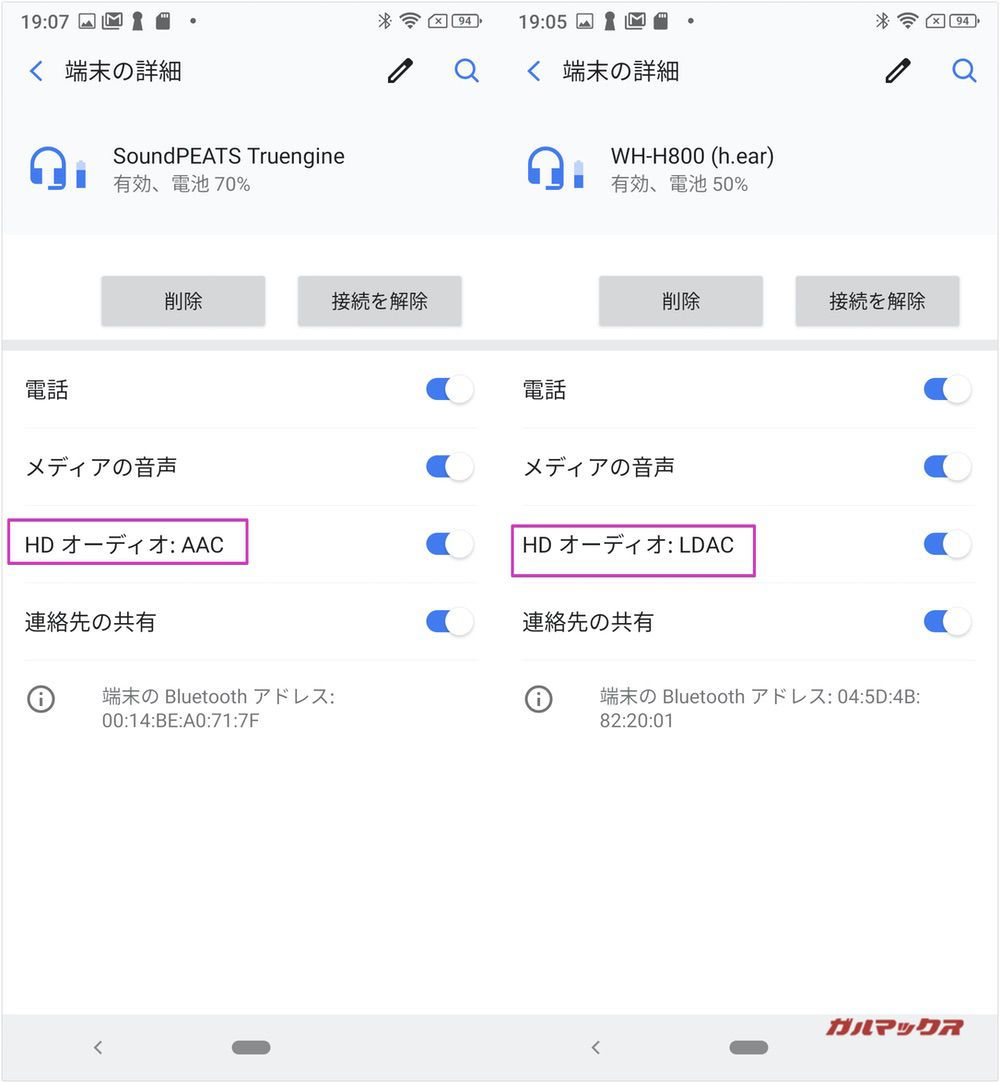Toggle 電話 for WH-H800 (h.ear)
Image resolution: width=1000 pixels, height=1083 pixels.
947,390
